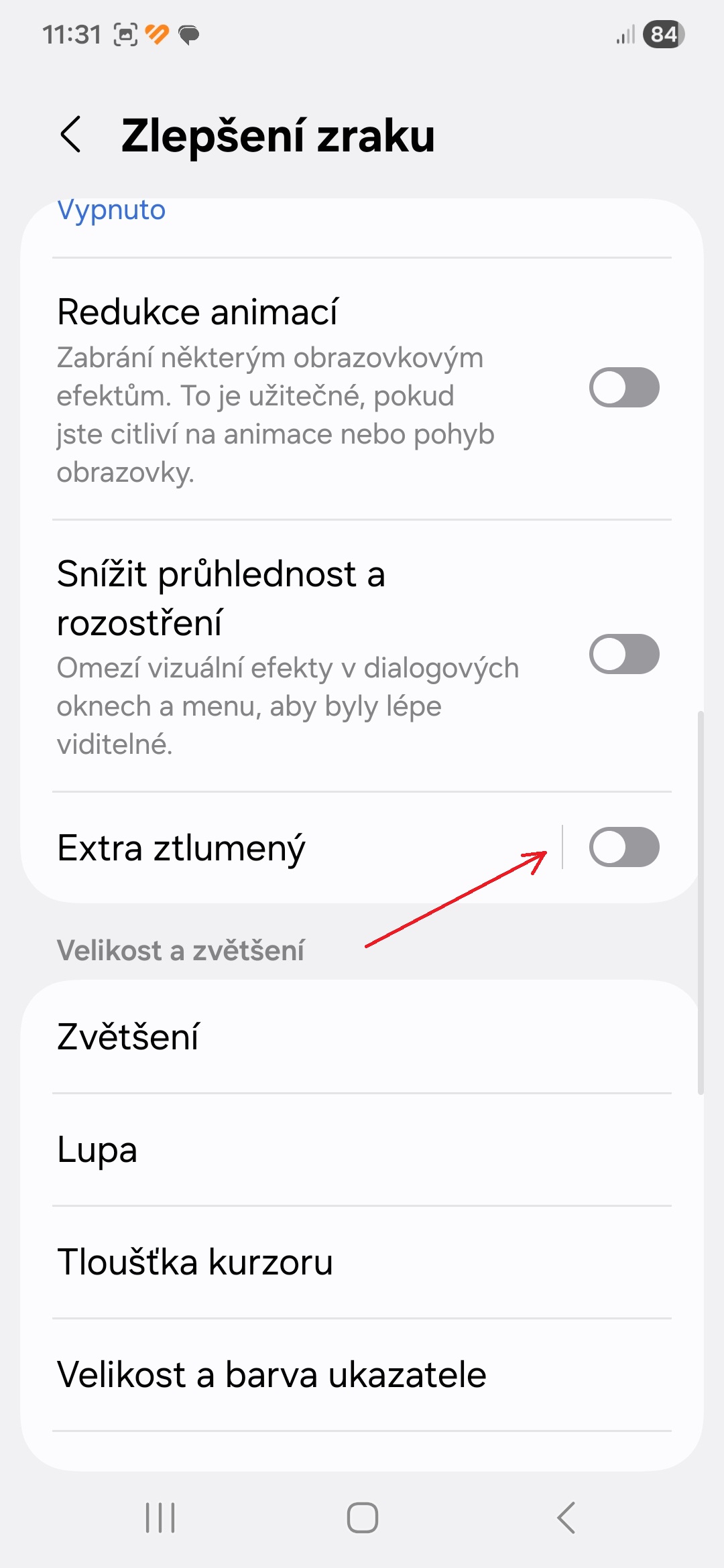Open Velikost a barva ukazatele

point(362,1374)
